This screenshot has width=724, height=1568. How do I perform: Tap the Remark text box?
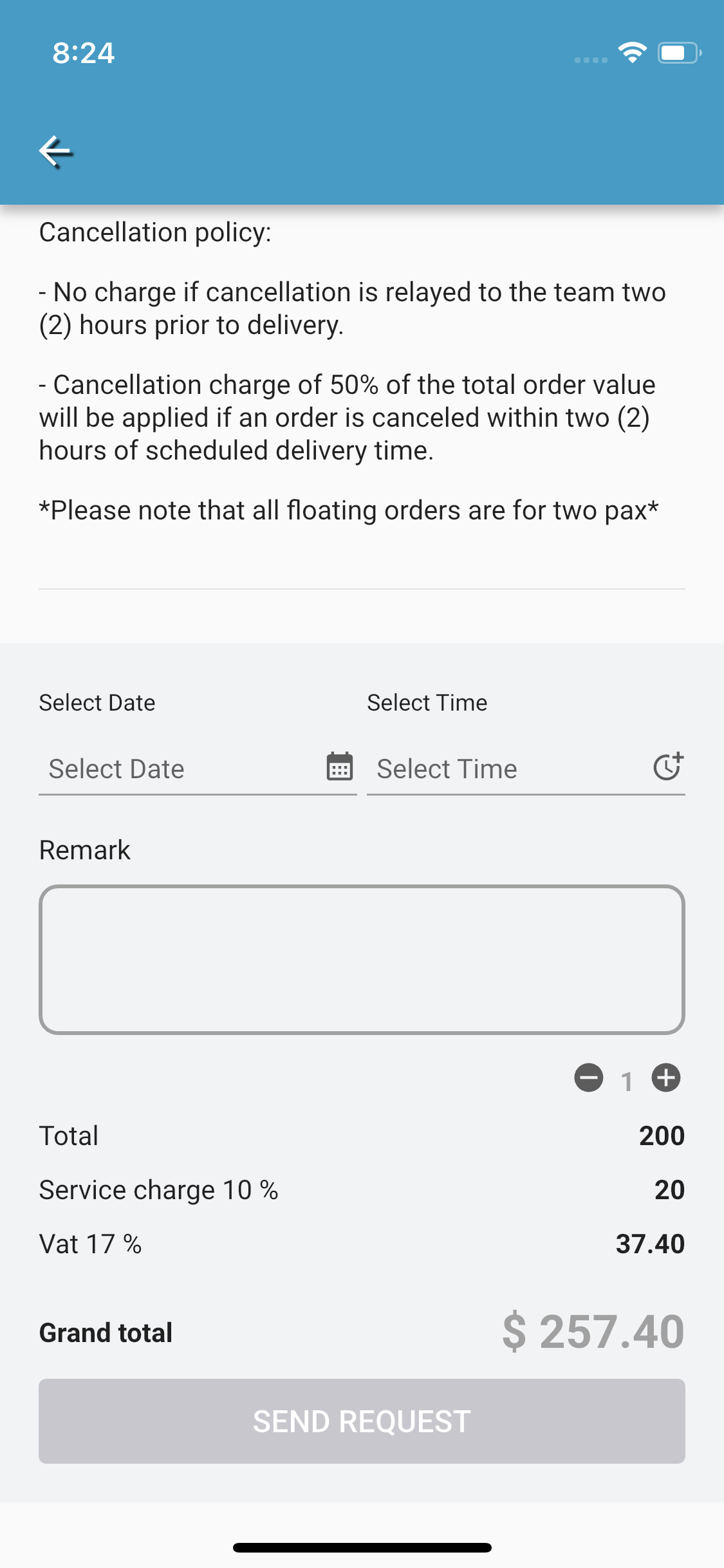click(x=362, y=960)
